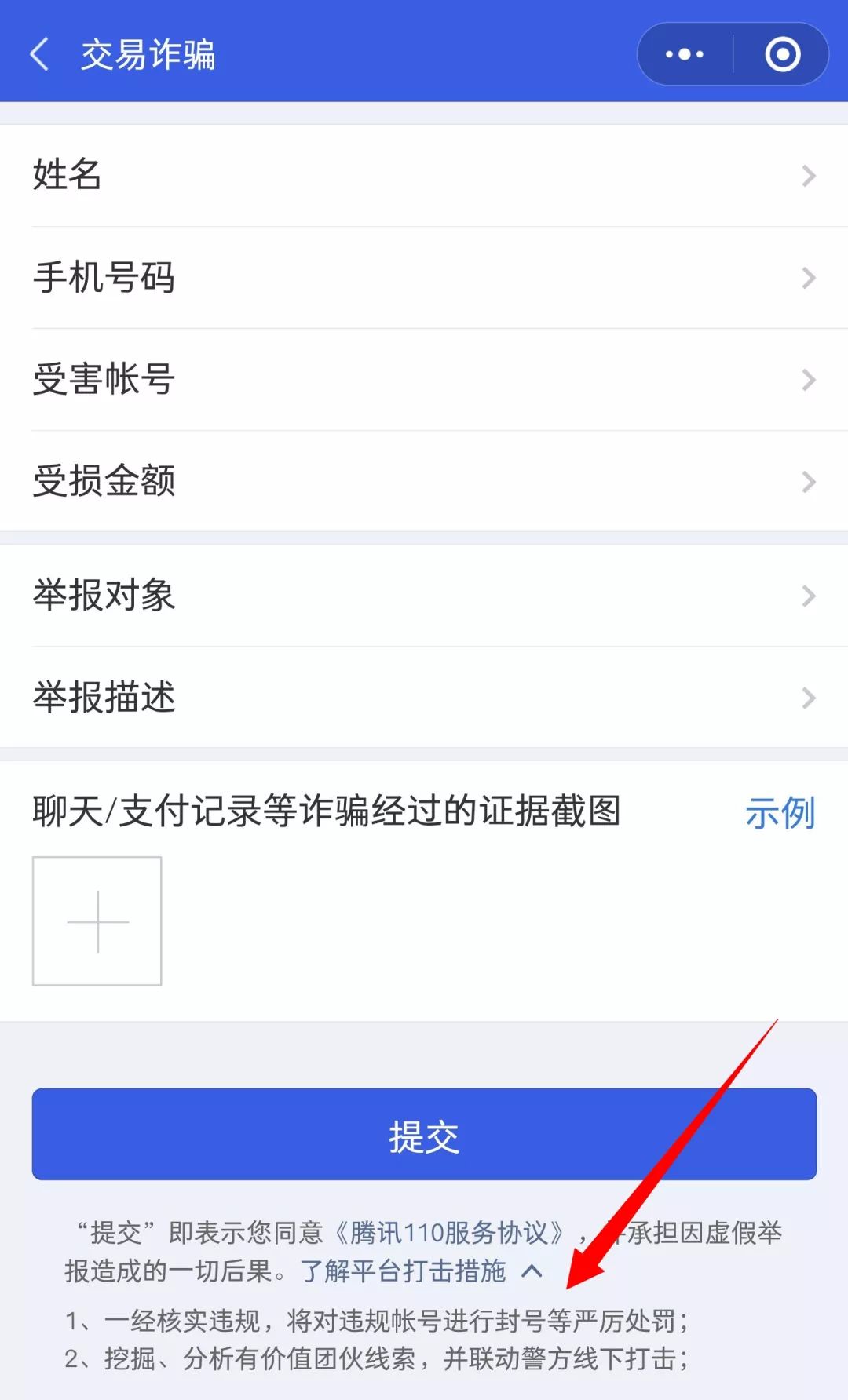Tap the evidence screenshot upload placeholder box
848x1400 pixels.
(96, 922)
